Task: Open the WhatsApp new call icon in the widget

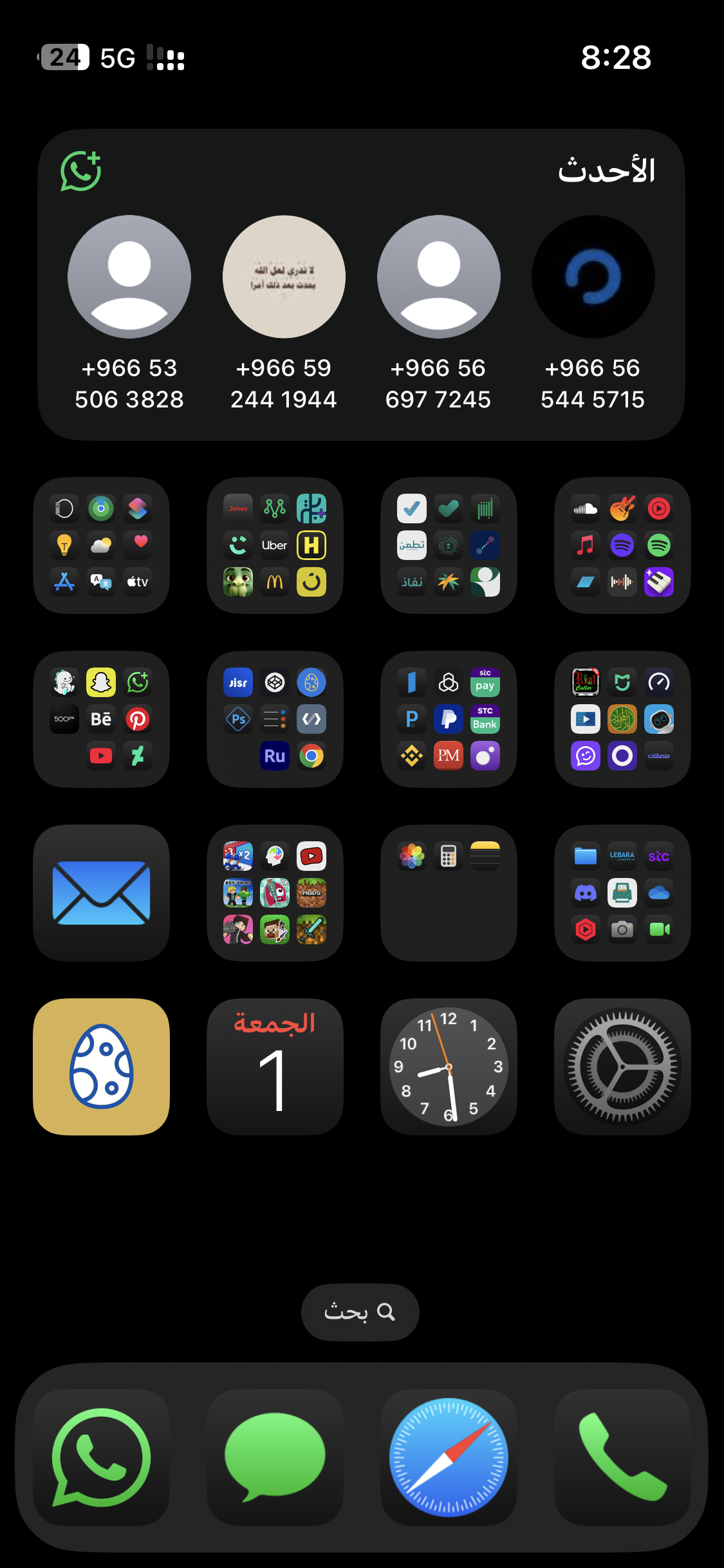Action: pyautogui.click(x=81, y=171)
